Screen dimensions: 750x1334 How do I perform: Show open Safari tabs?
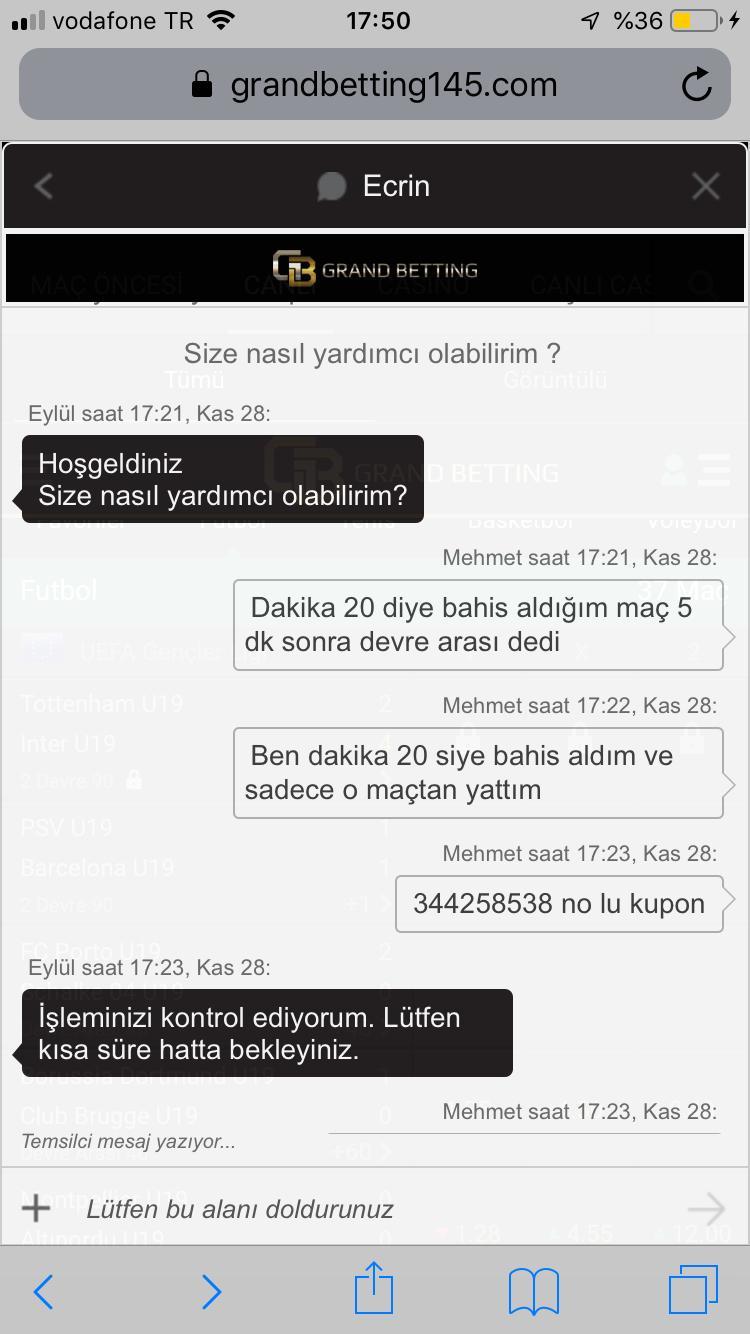pos(693,1290)
